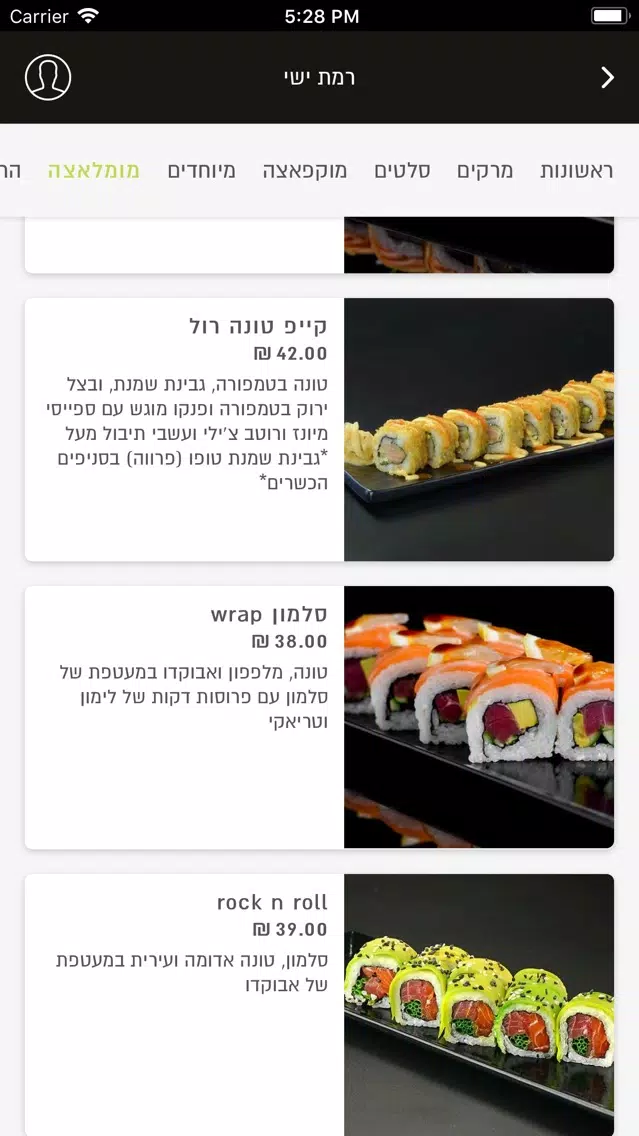Tap the arrow chevron in the header
This screenshot has height=1136, width=639.
(607, 78)
